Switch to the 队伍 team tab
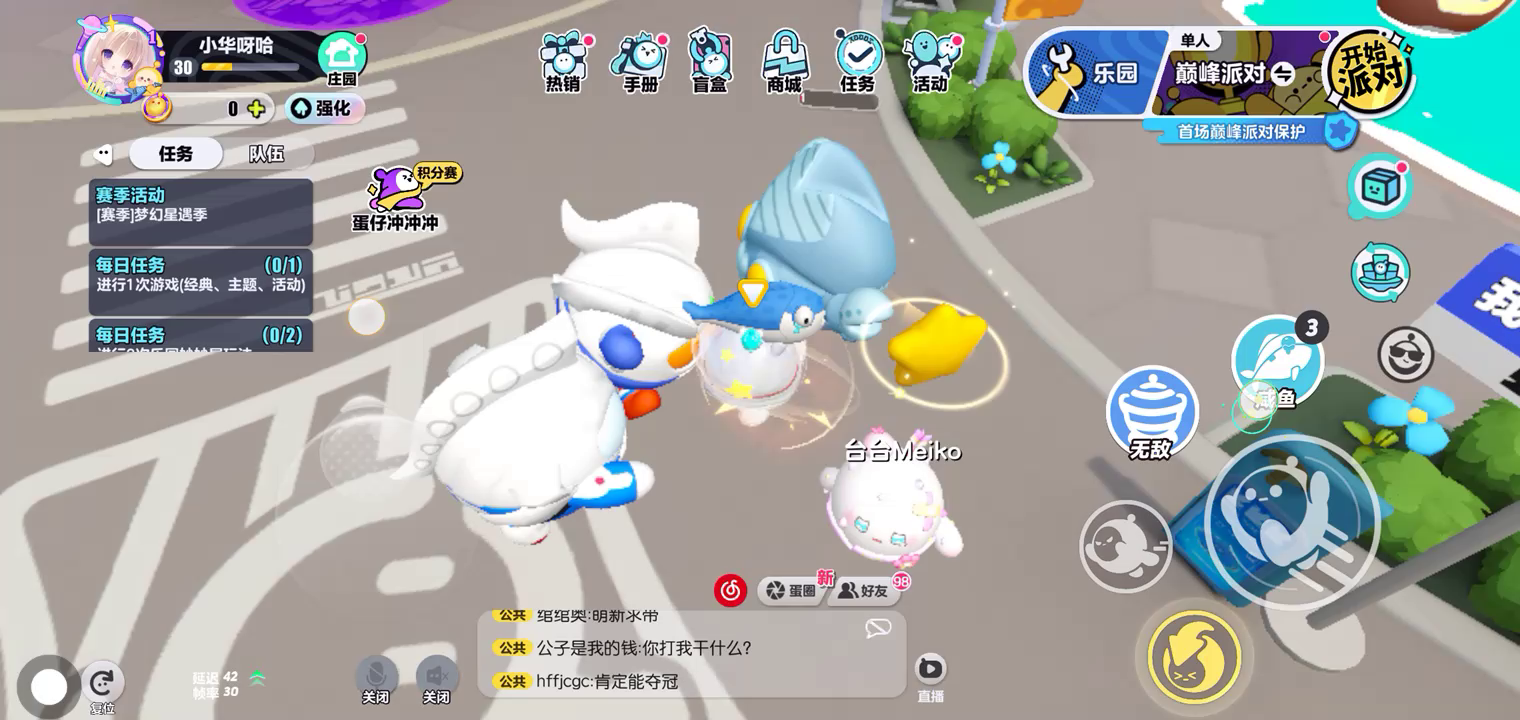Image resolution: width=1520 pixels, height=720 pixels. tap(267, 154)
